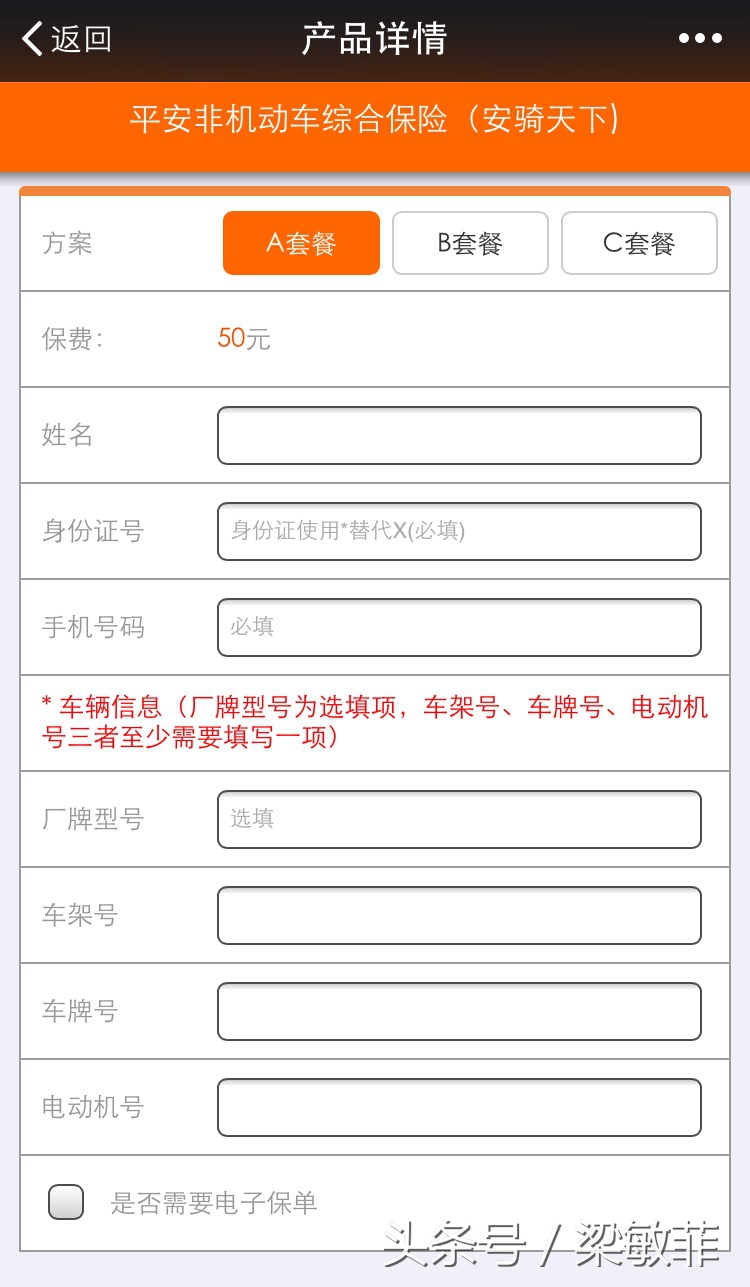The height and width of the screenshot is (1287, 750).
Task: Tap the 车牌号 plate number field
Action: click(458, 1010)
